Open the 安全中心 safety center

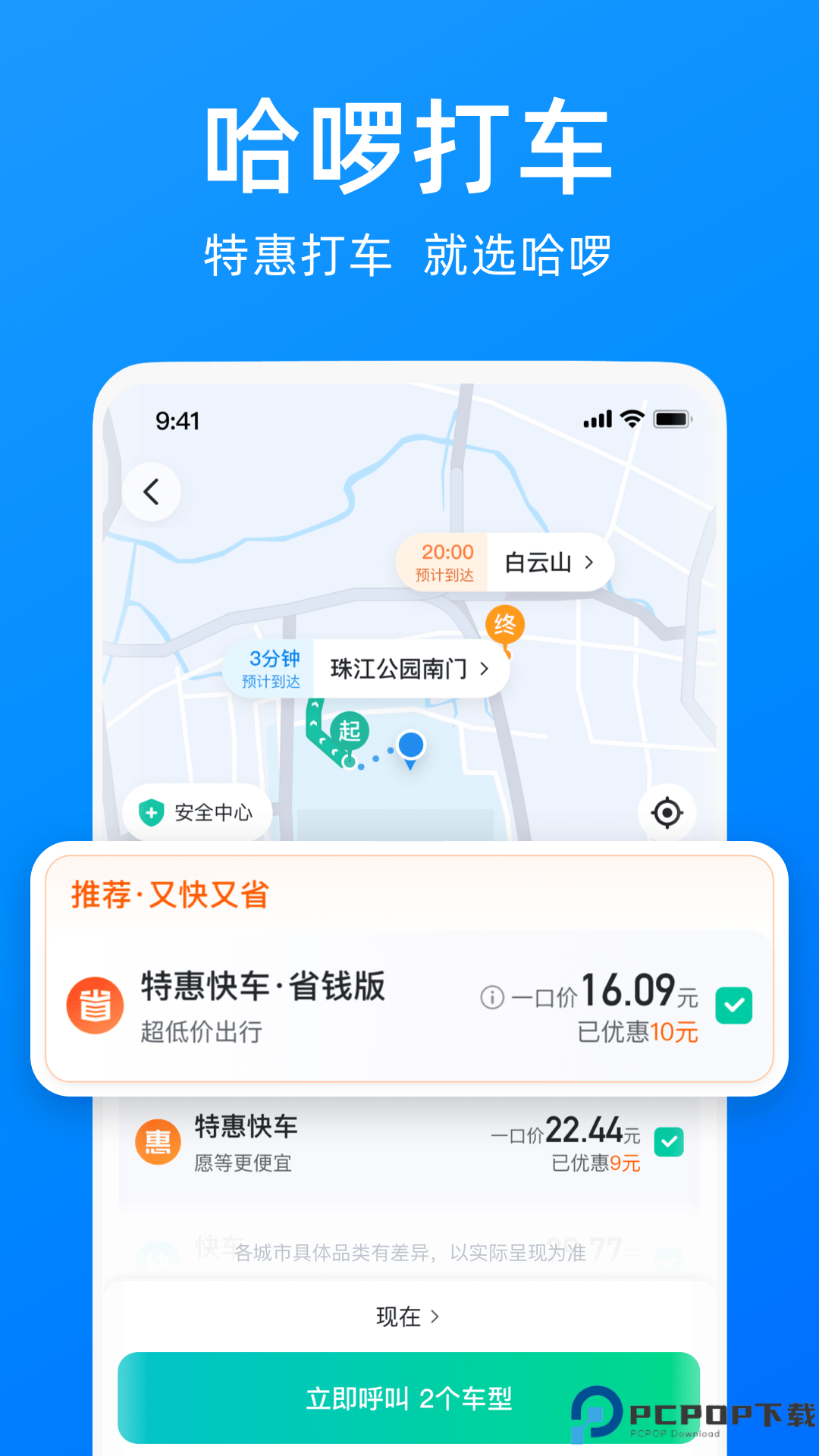(x=196, y=812)
